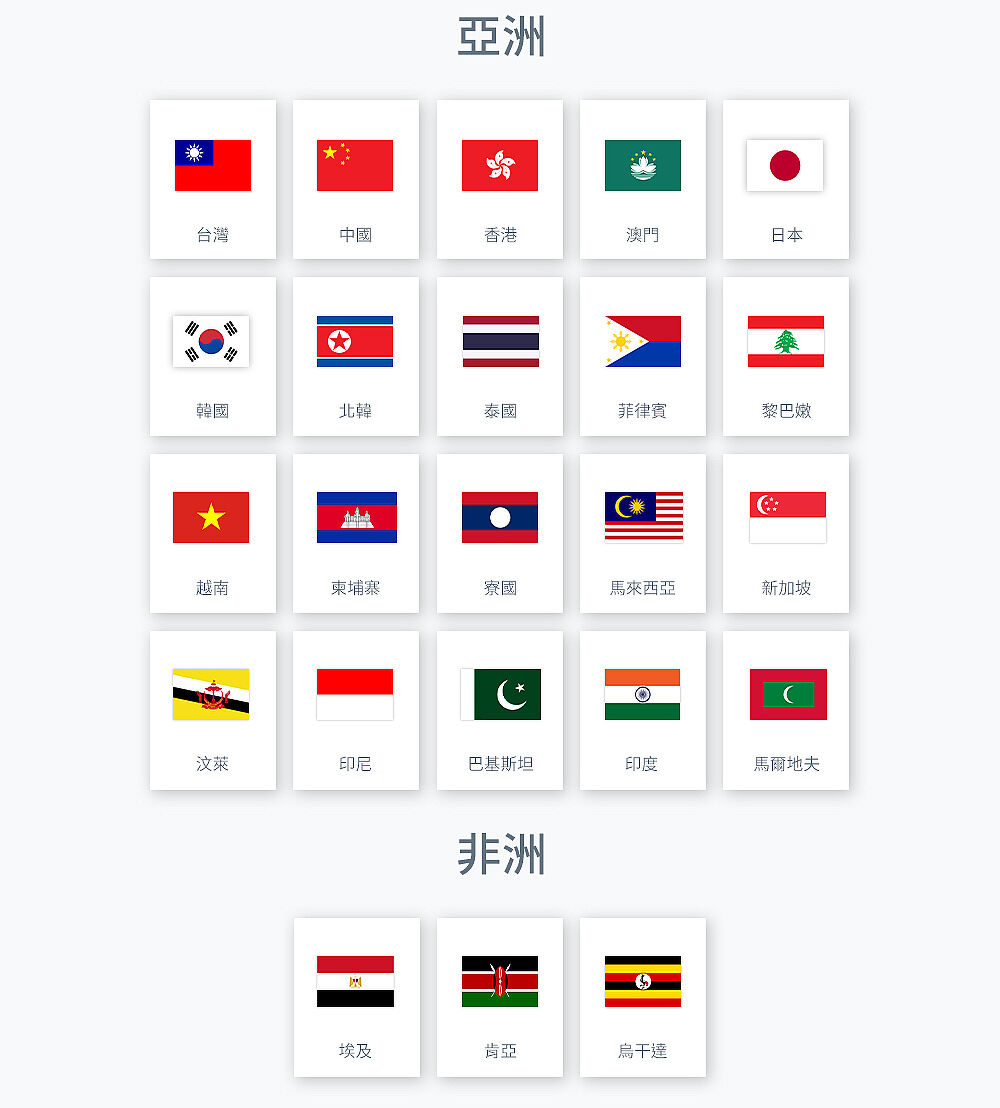This screenshot has height=1108, width=1000.
Task: Open the 韓國 card
Action: tap(213, 357)
